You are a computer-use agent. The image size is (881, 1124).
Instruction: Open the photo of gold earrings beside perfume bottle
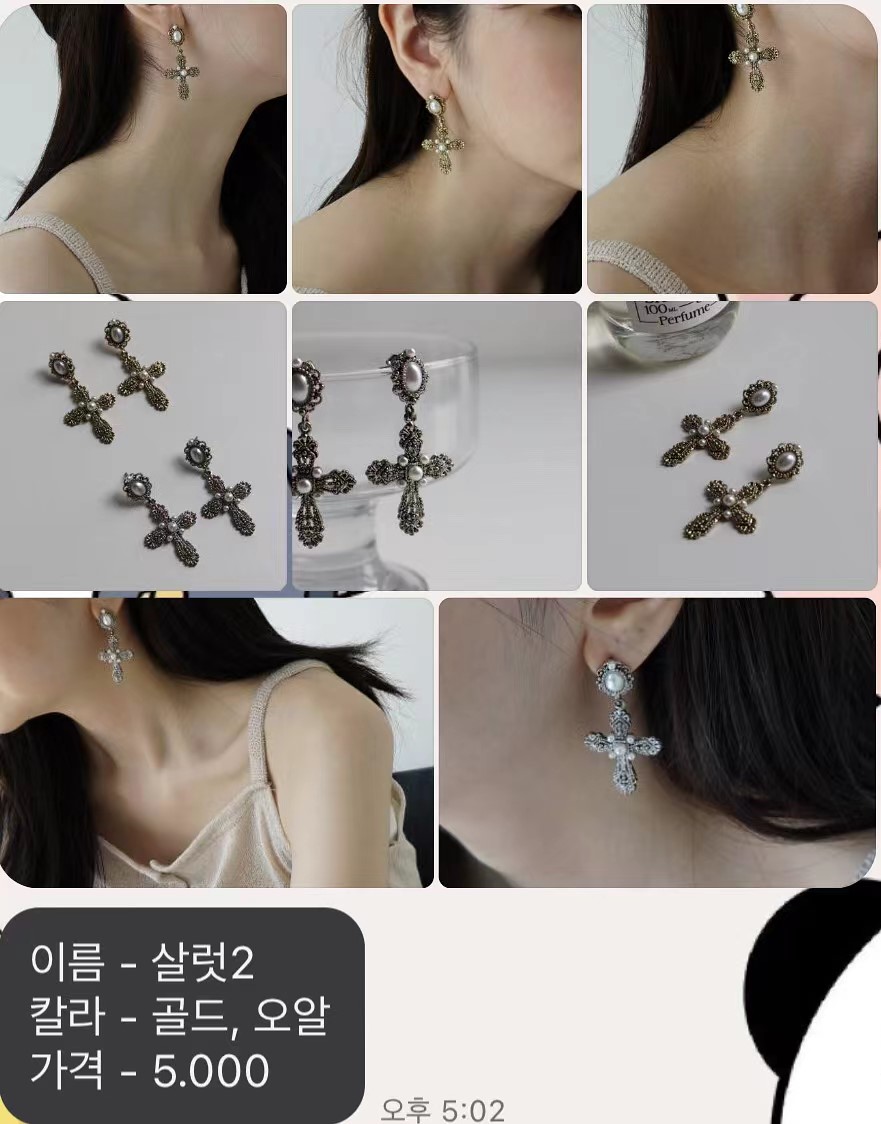point(731,445)
